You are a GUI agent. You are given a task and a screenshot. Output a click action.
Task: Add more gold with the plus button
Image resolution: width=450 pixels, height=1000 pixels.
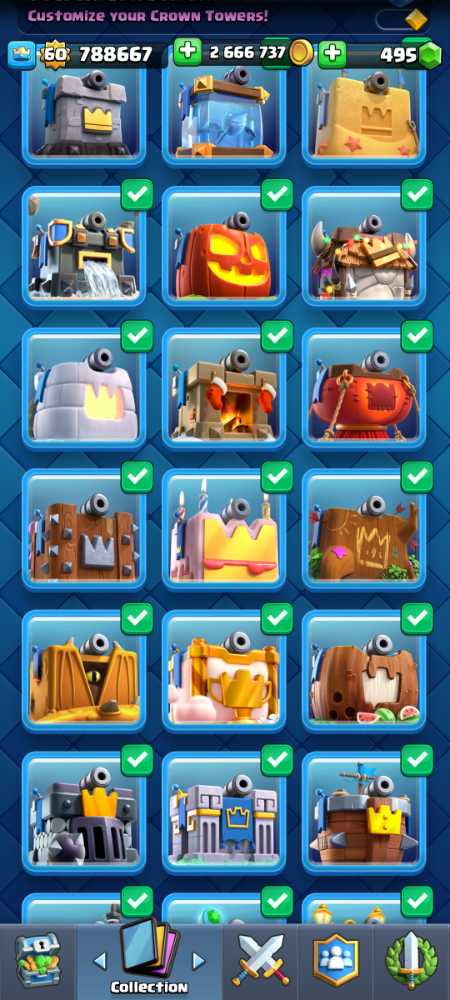(187, 53)
